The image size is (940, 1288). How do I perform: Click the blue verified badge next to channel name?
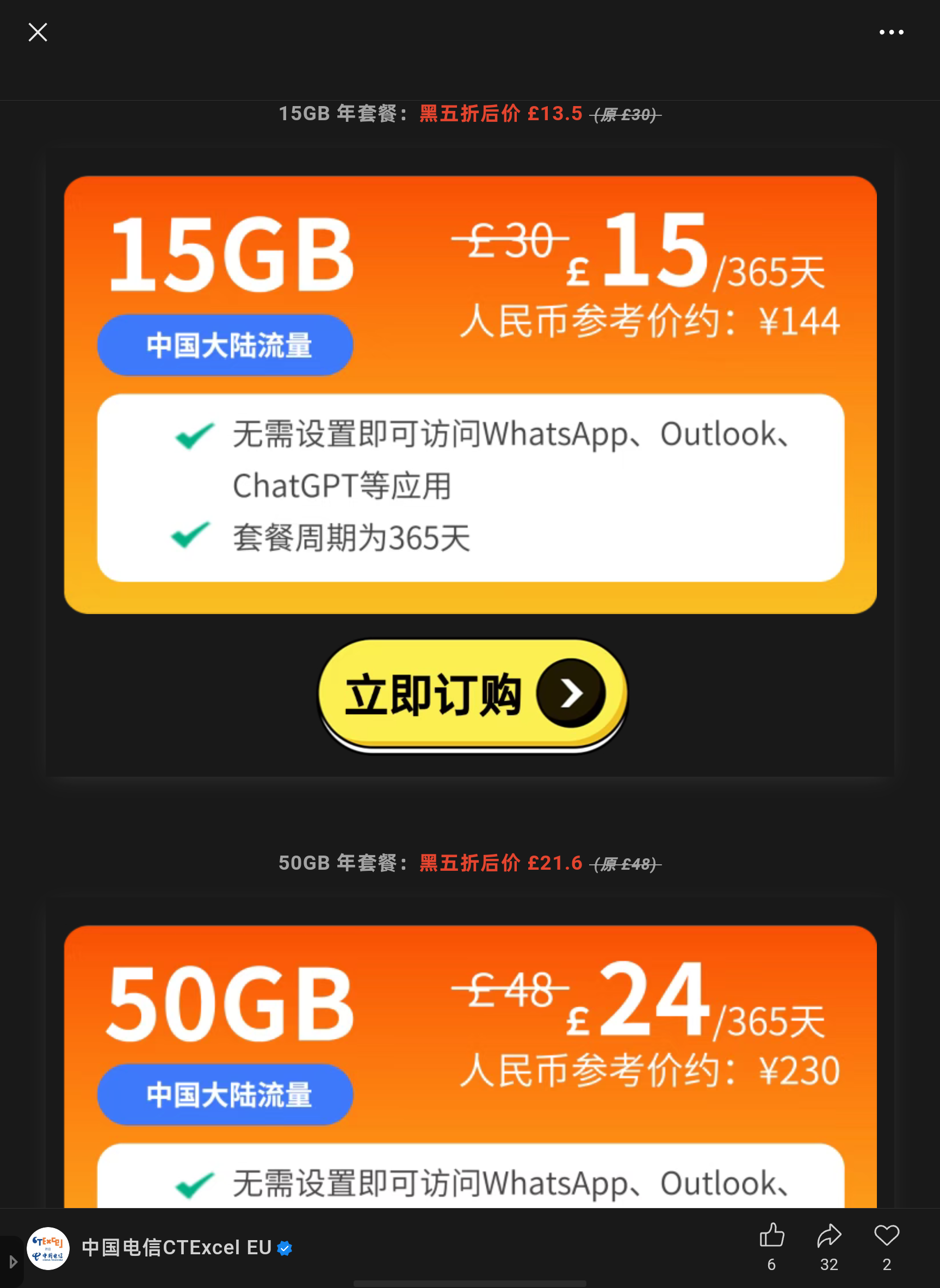283,1248
